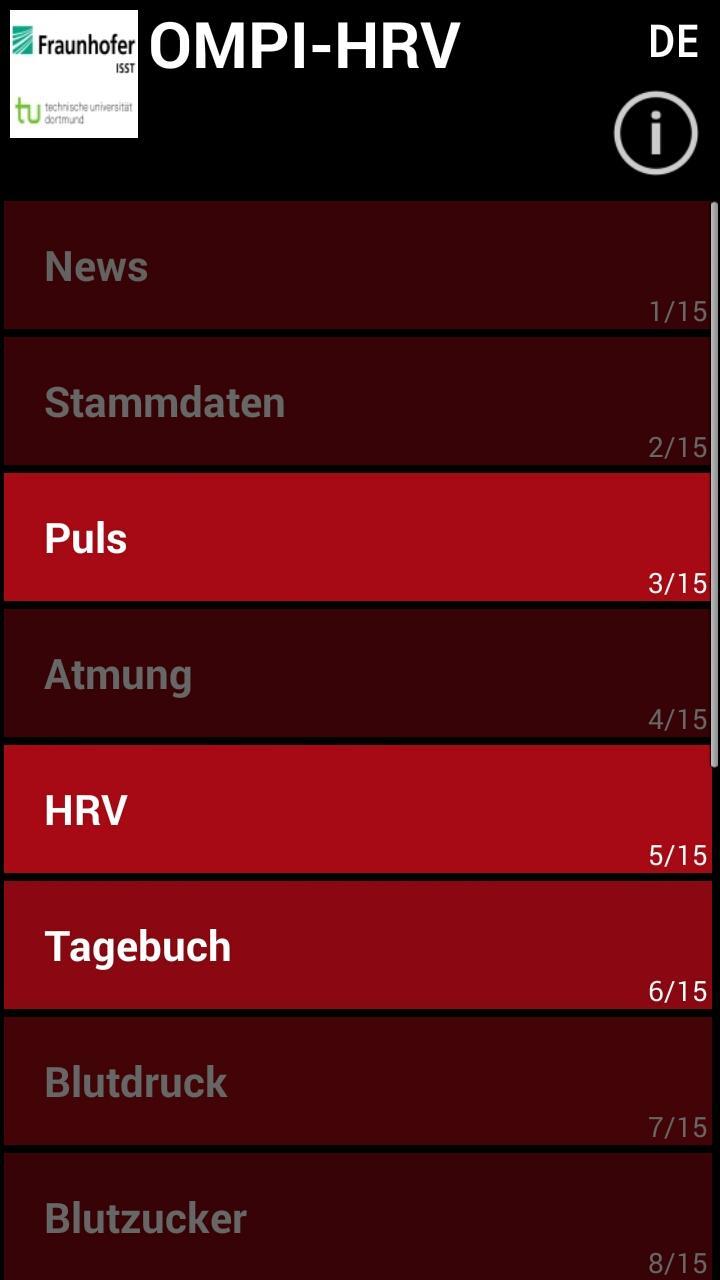
Task: Select the TU Dortmund logo
Action: click(75, 110)
